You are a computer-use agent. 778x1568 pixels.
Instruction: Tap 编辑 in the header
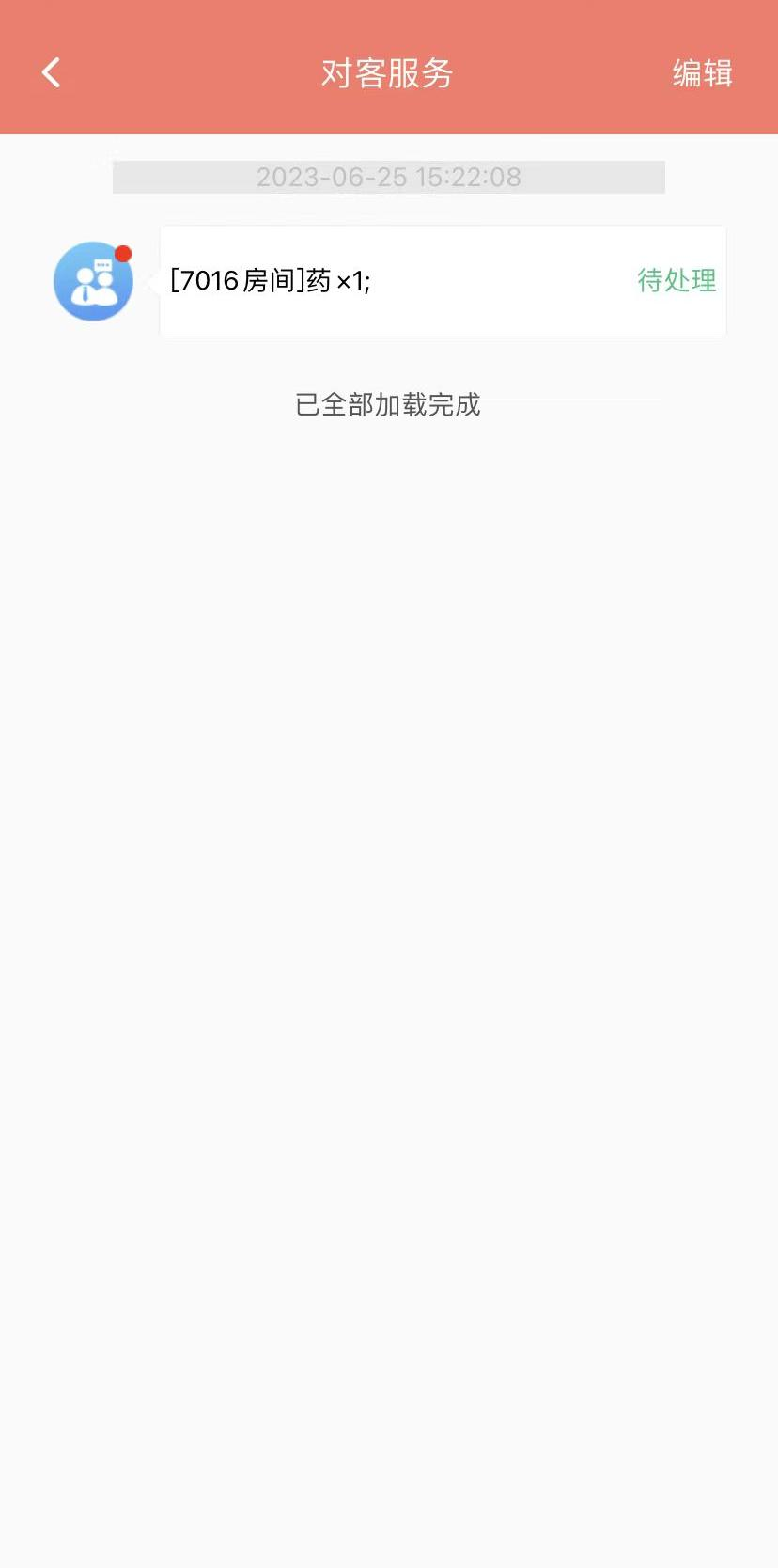(x=702, y=73)
